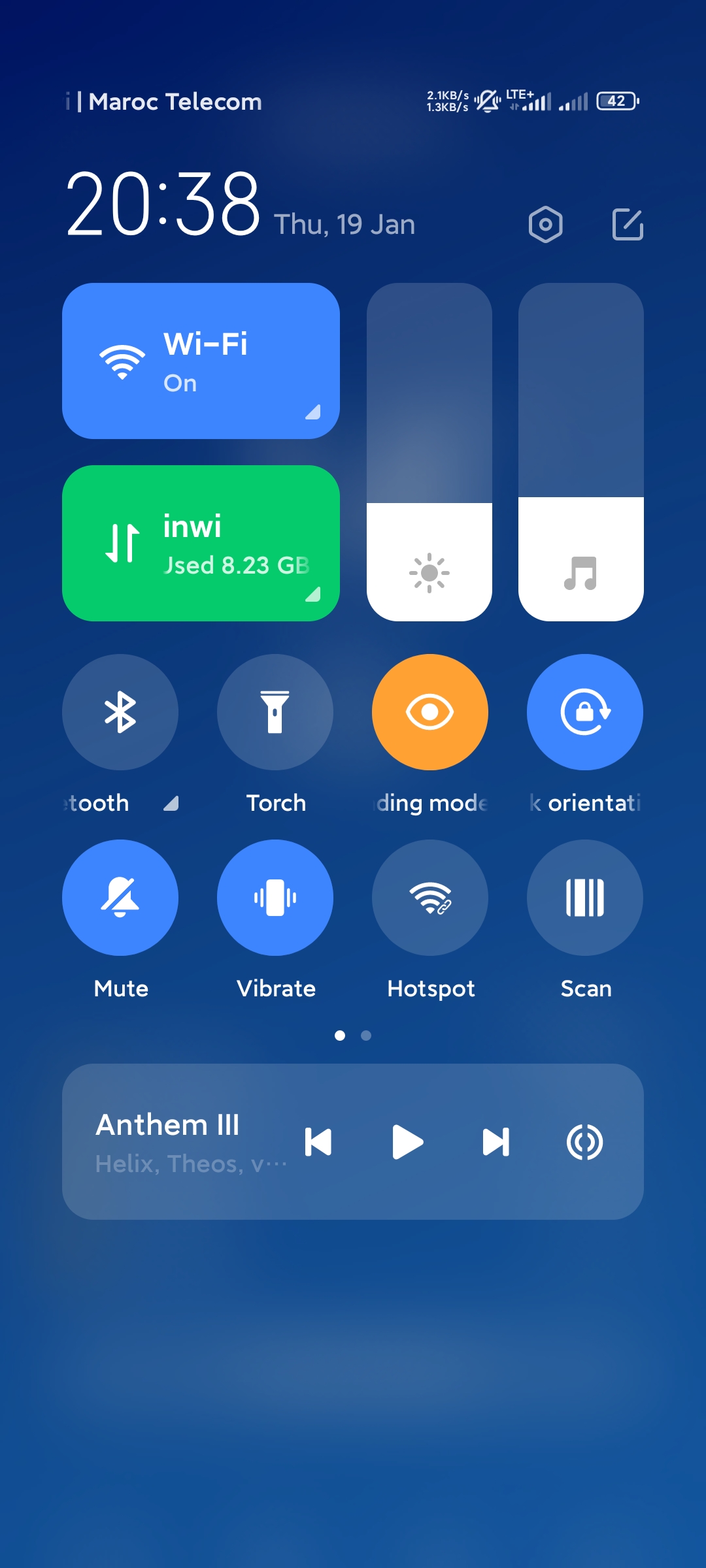Image resolution: width=706 pixels, height=1568 pixels.
Task: Turn off the Wi-Fi tile
Action: click(x=201, y=361)
